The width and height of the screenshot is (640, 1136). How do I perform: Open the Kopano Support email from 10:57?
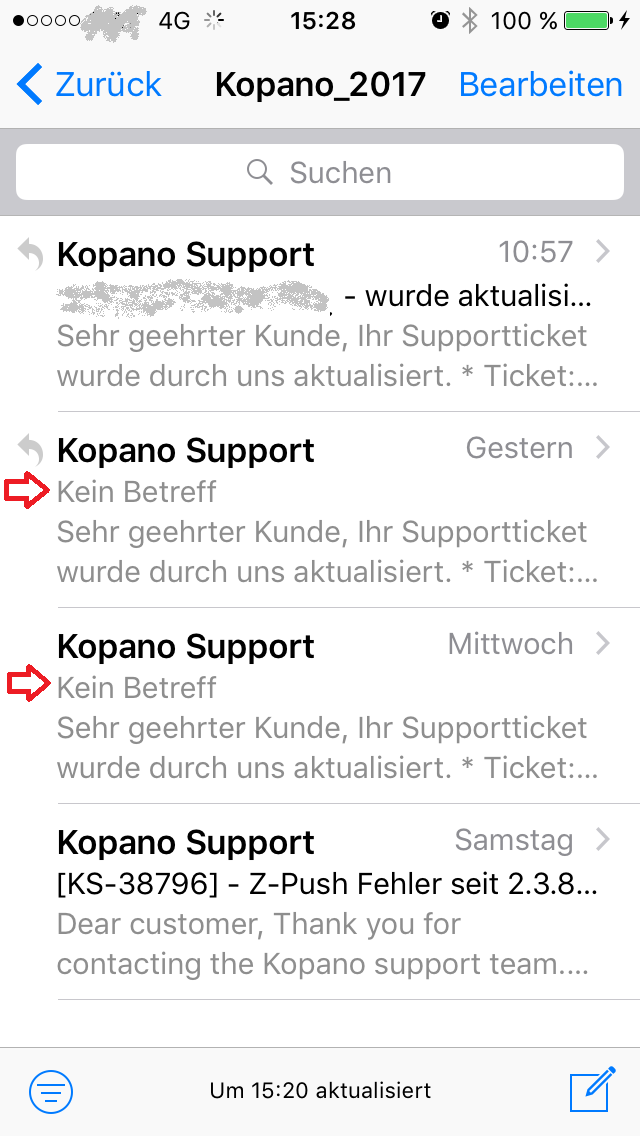point(320,314)
